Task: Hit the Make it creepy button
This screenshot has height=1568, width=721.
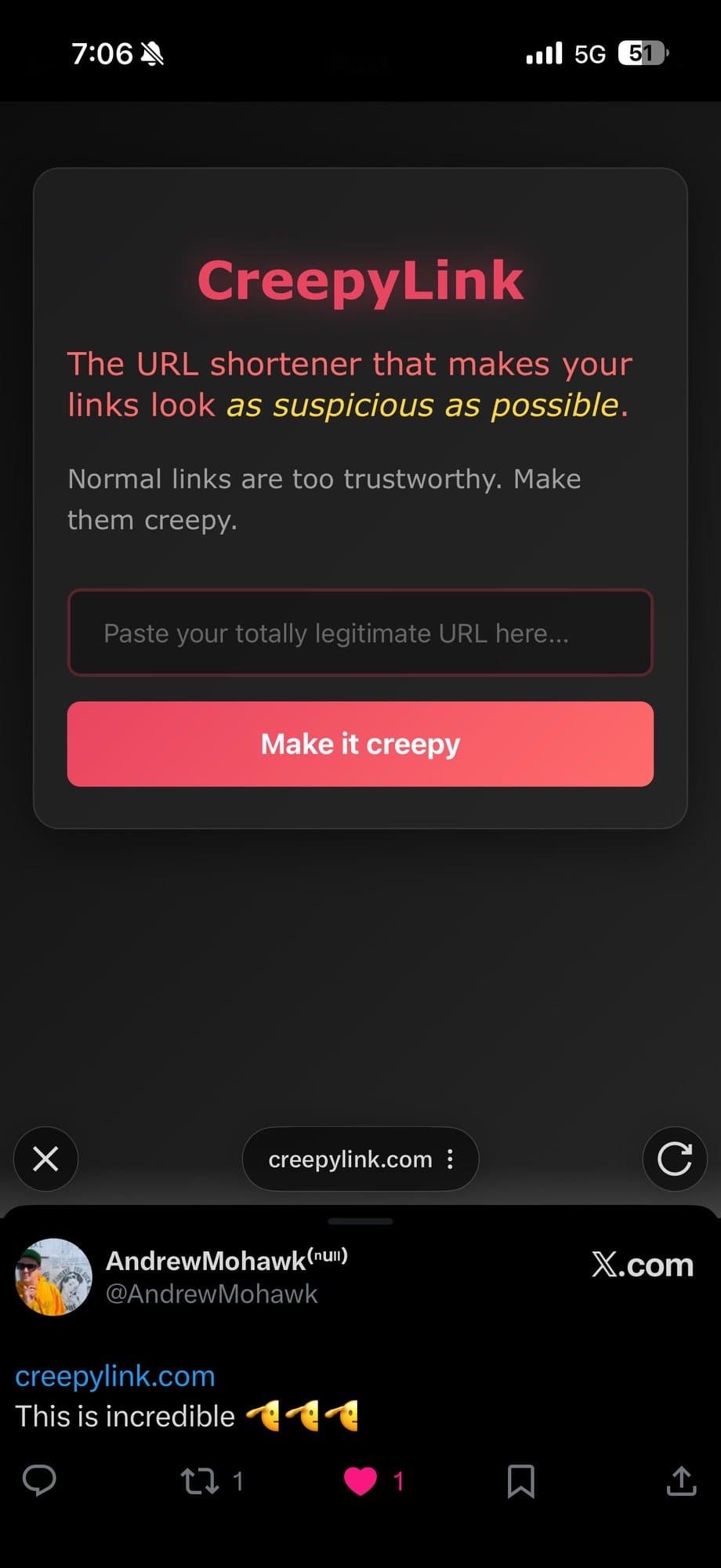Action: click(360, 743)
